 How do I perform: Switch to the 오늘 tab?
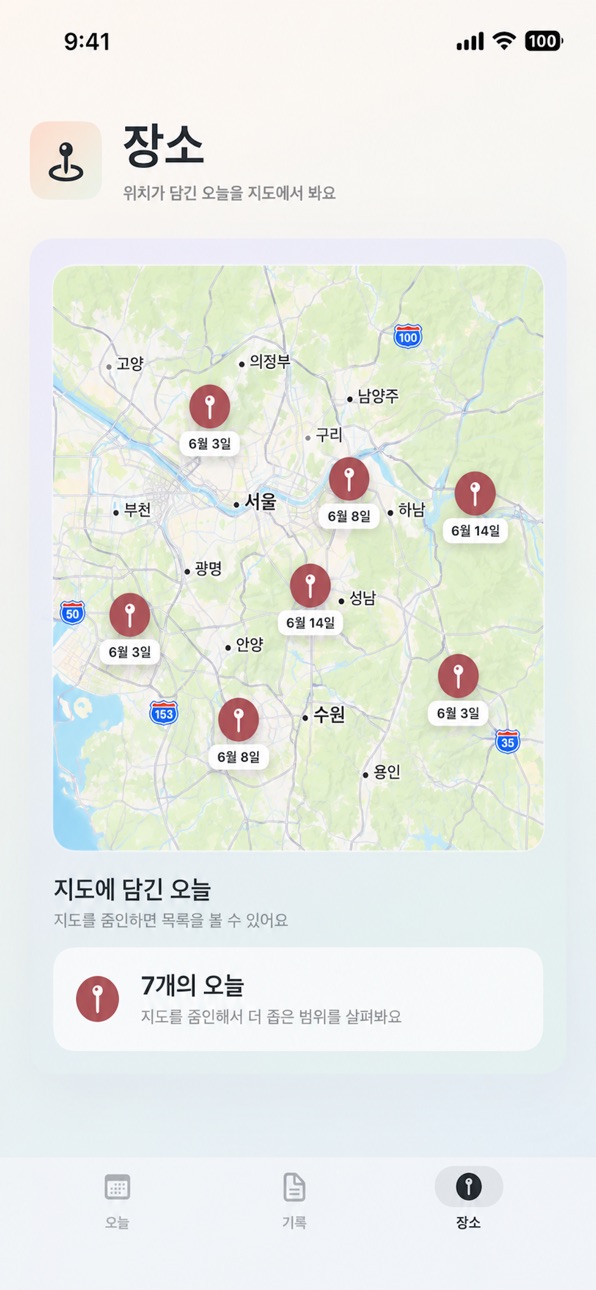pos(117,1201)
